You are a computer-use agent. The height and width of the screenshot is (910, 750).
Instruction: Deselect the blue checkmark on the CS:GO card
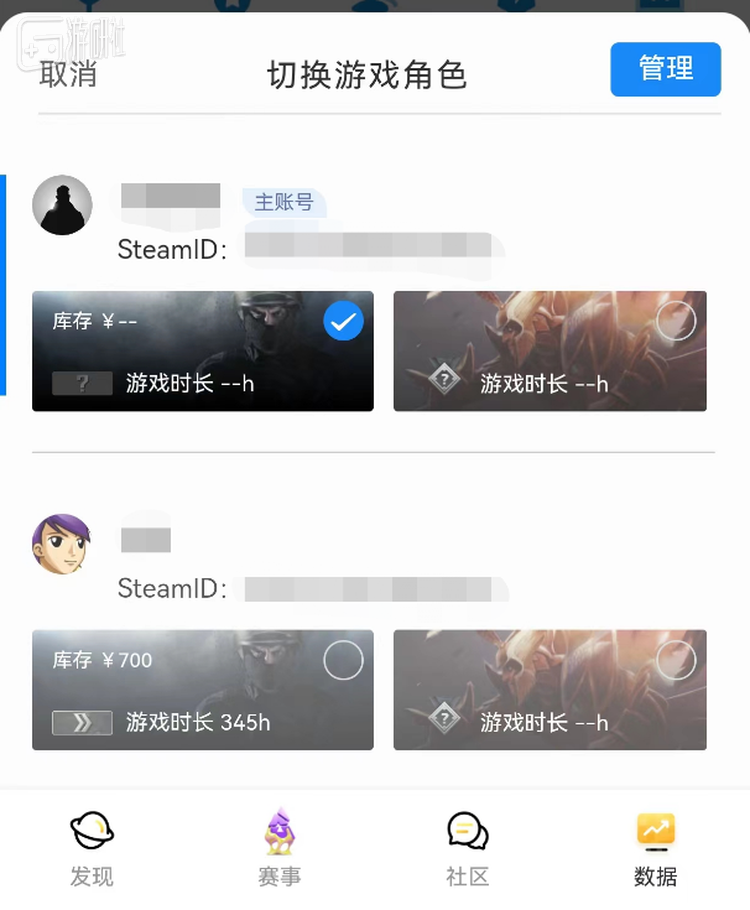(343, 321)
